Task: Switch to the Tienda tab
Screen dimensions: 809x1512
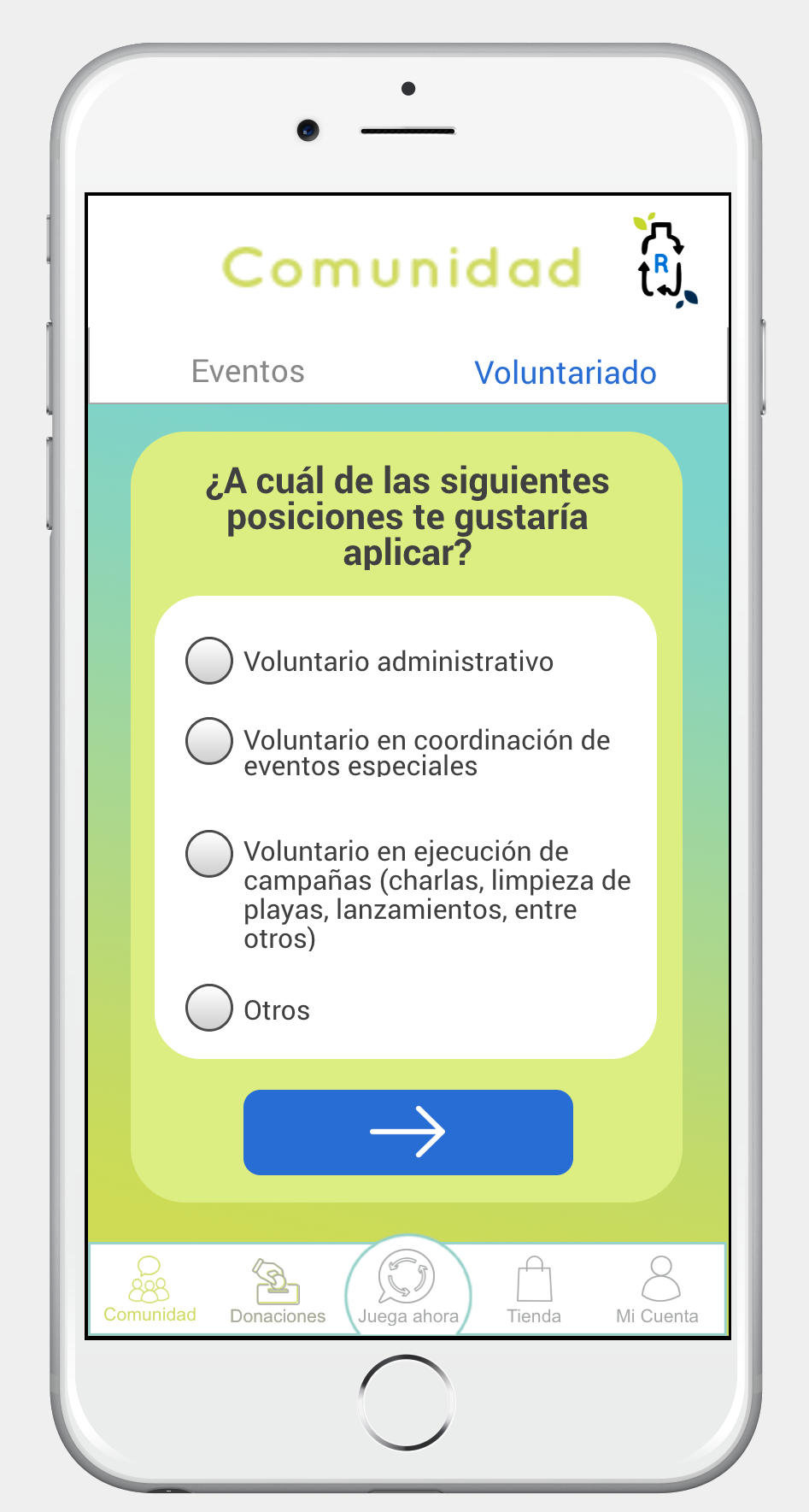Action: pyautogui.click(x=534, y=1291)
